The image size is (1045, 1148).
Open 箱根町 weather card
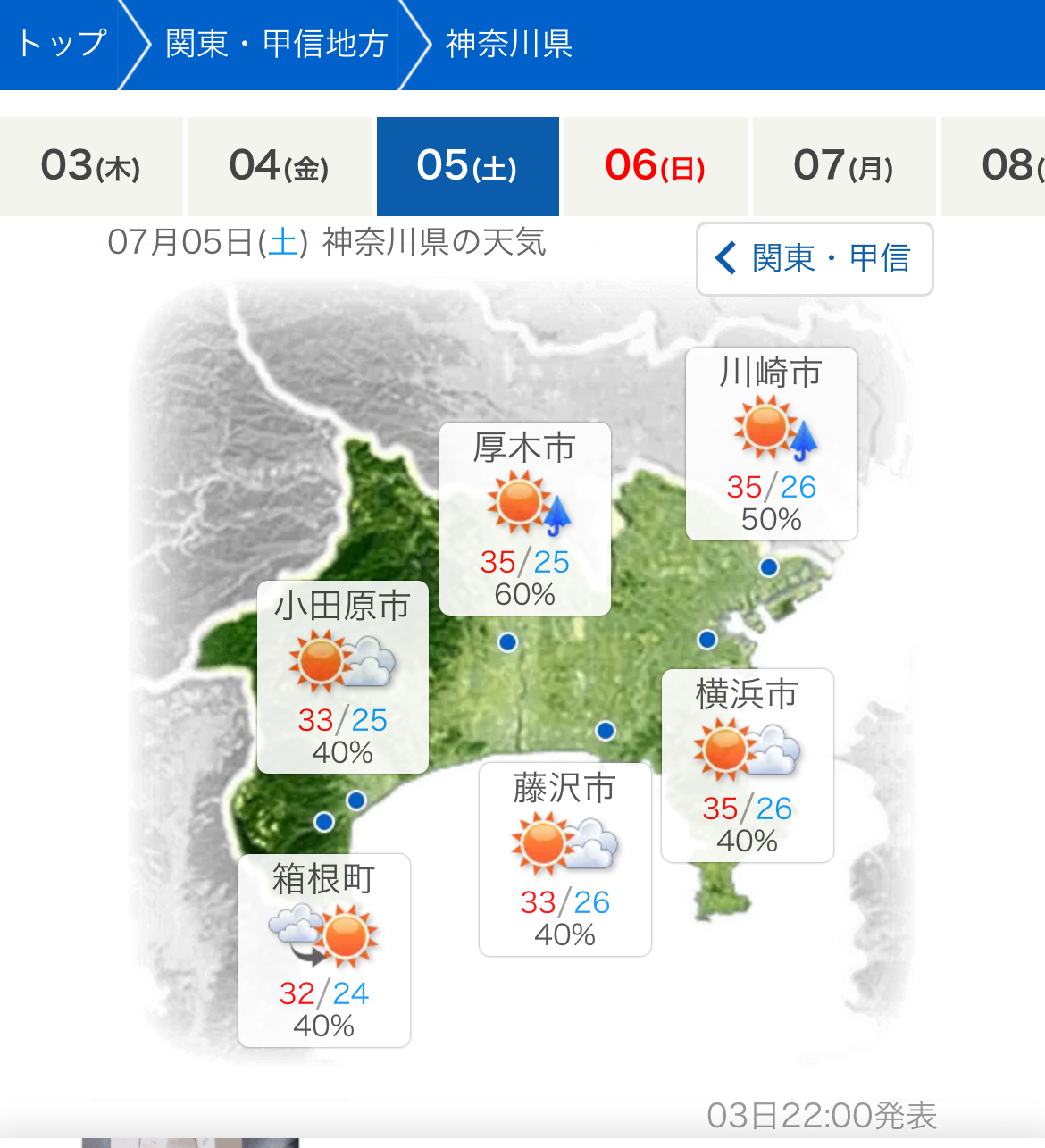click(324, 951)
